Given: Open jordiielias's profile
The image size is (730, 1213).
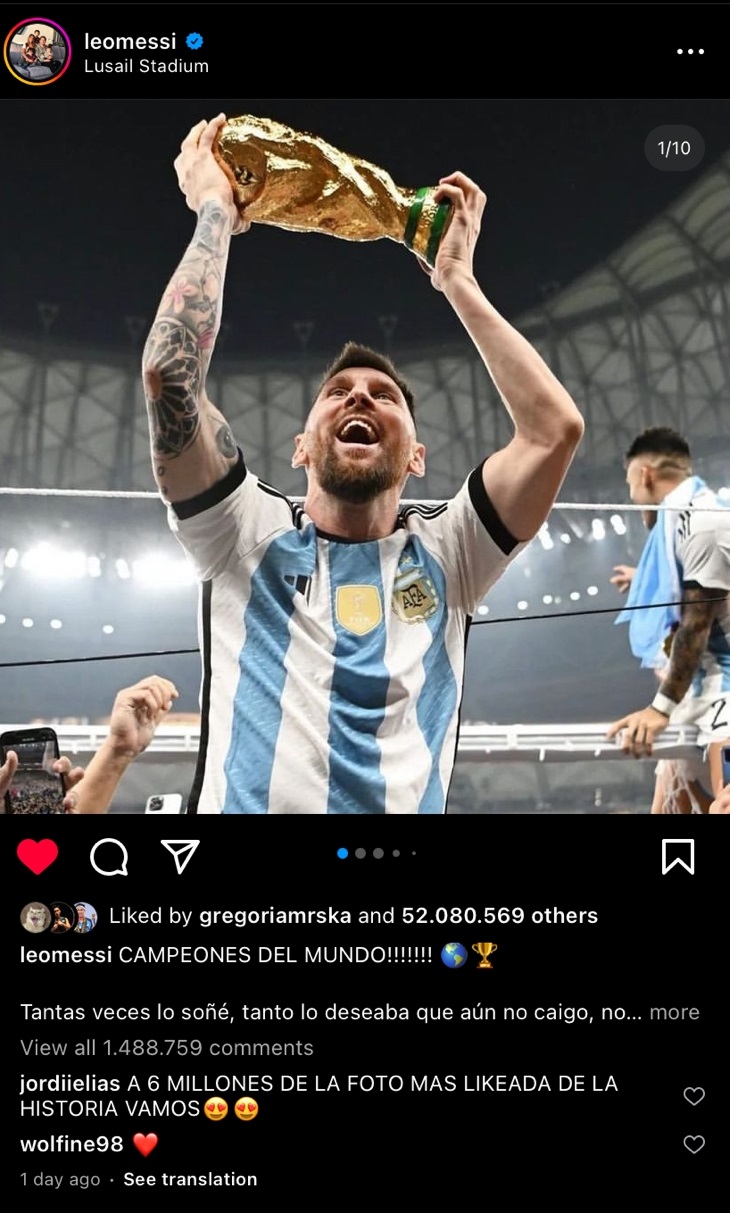Looking at the screenshot, I should coord(70,1084).
